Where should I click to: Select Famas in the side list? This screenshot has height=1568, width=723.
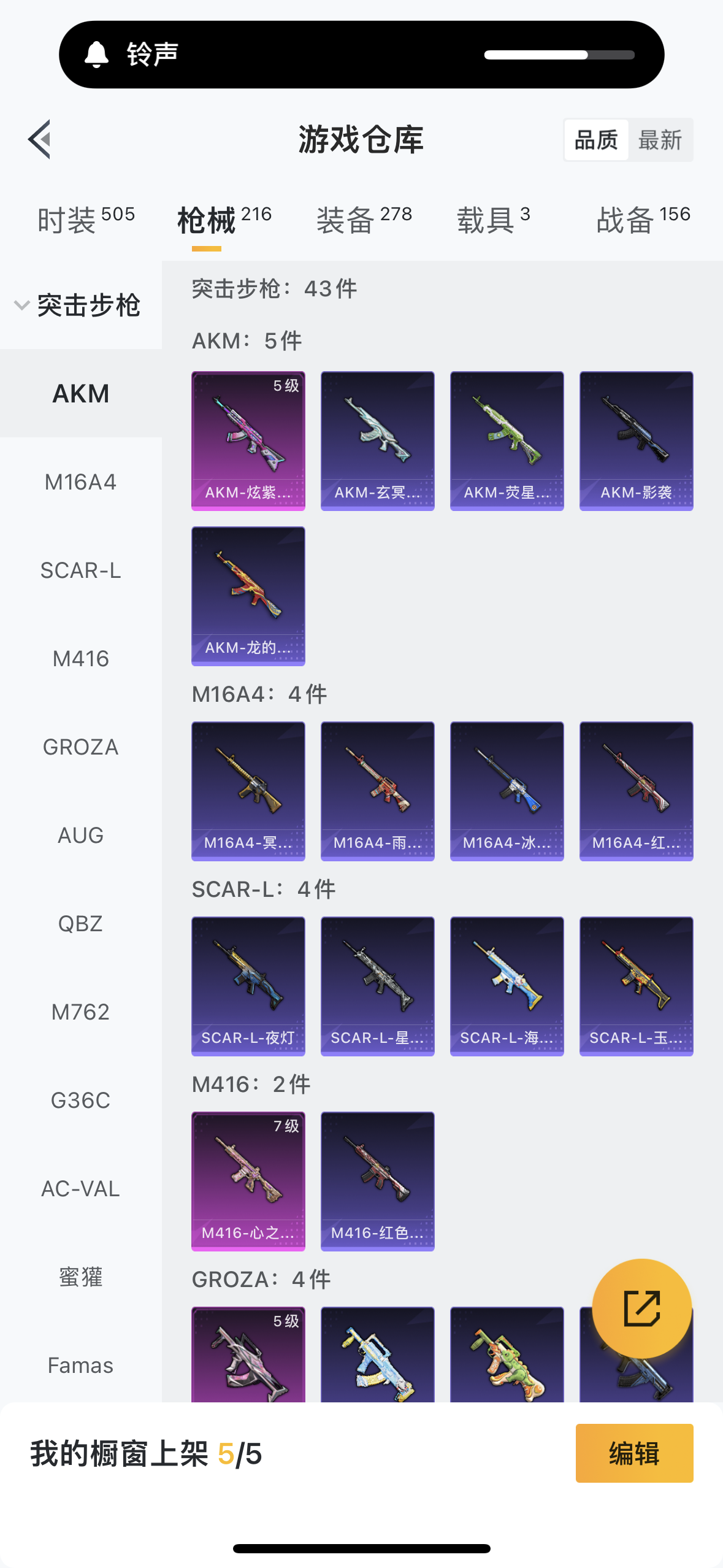[x=80, y=1366]
